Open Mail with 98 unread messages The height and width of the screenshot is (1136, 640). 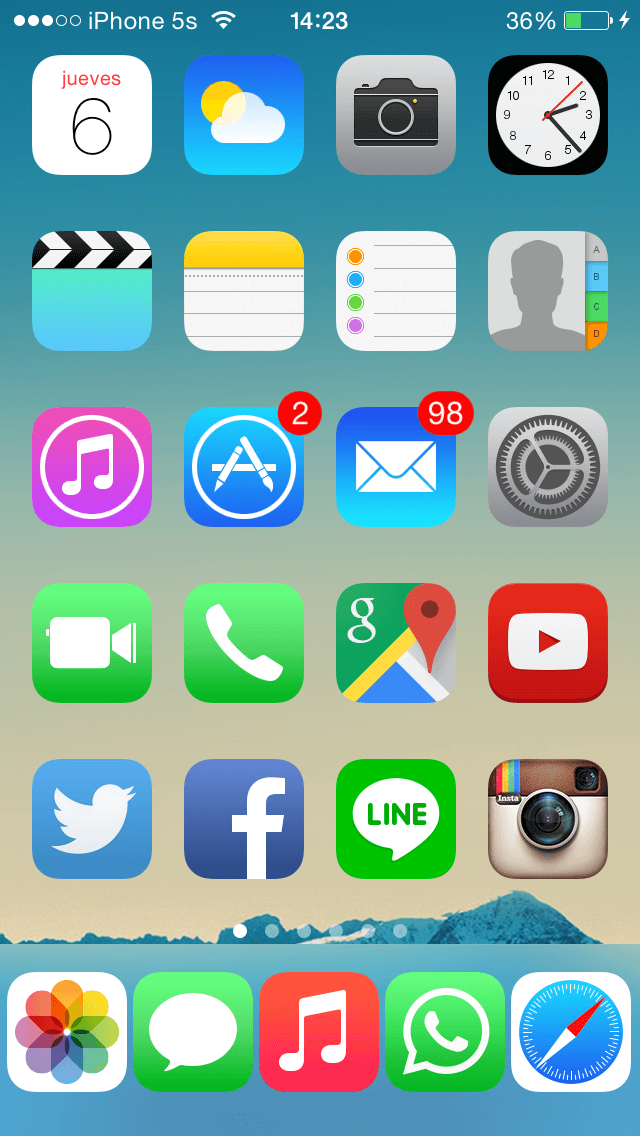pyautogui.click(x=396, y=467)
